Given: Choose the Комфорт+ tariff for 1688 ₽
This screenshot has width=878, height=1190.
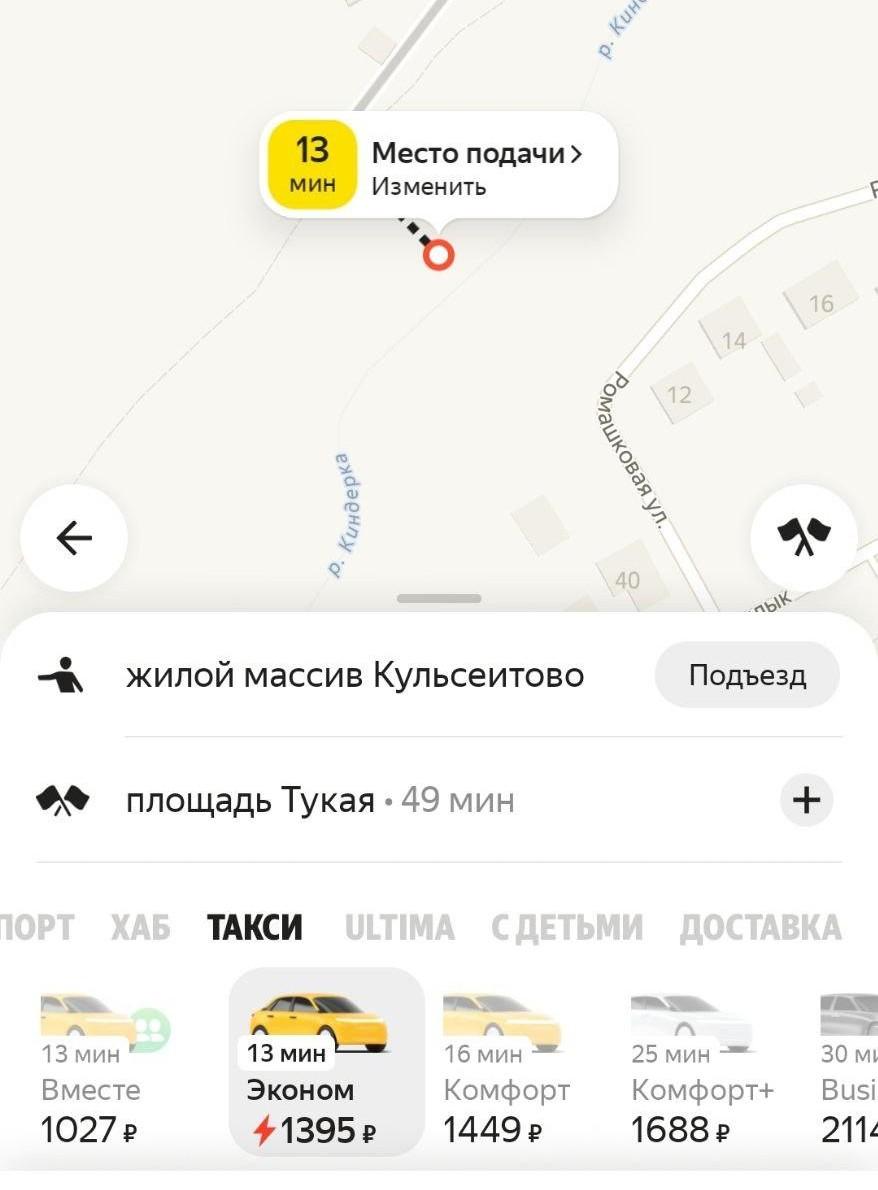Looking at the screenshot, I should tap(702, 1068).
